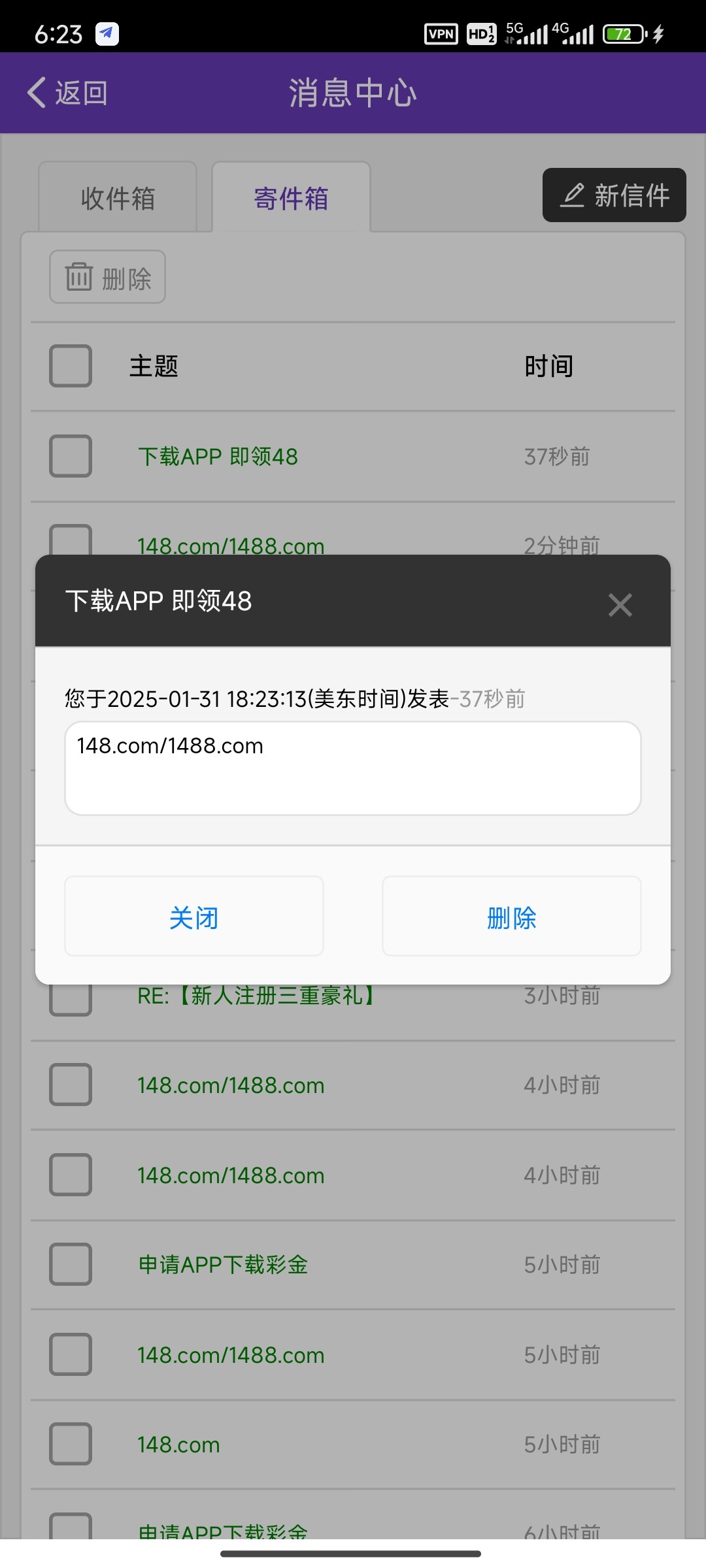The width and height of the screenshot is (706, 1568).
Task: Compose a message with 新信件
Action: [614, 195]
